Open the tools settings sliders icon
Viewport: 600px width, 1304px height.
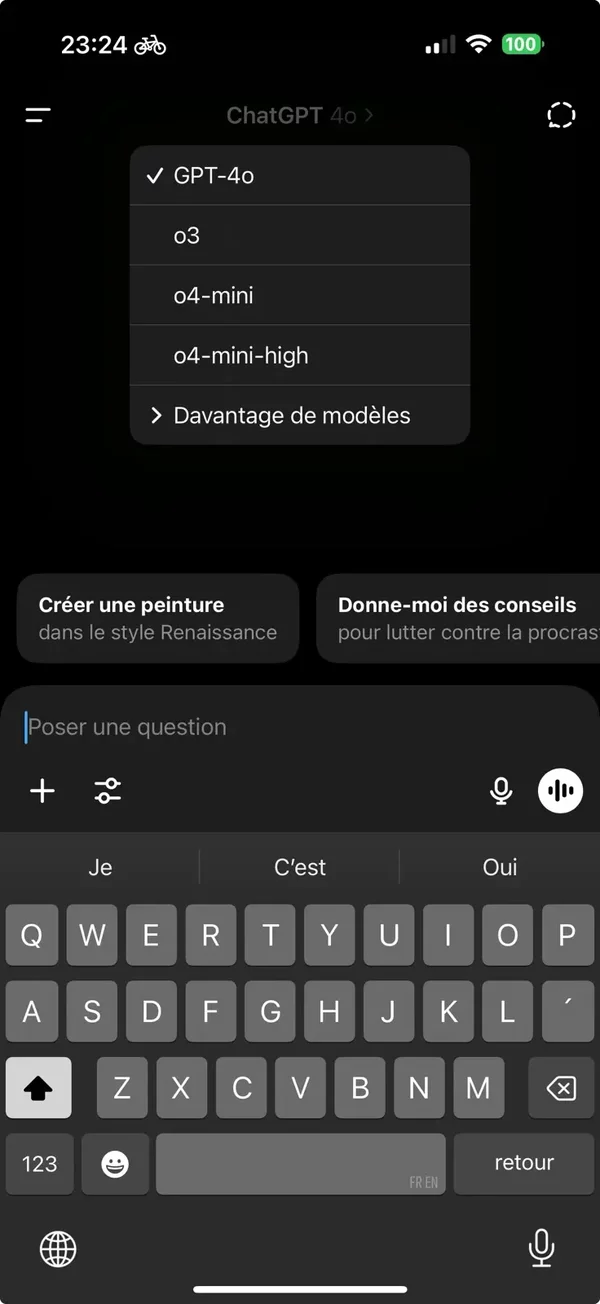tap(108, 791)
